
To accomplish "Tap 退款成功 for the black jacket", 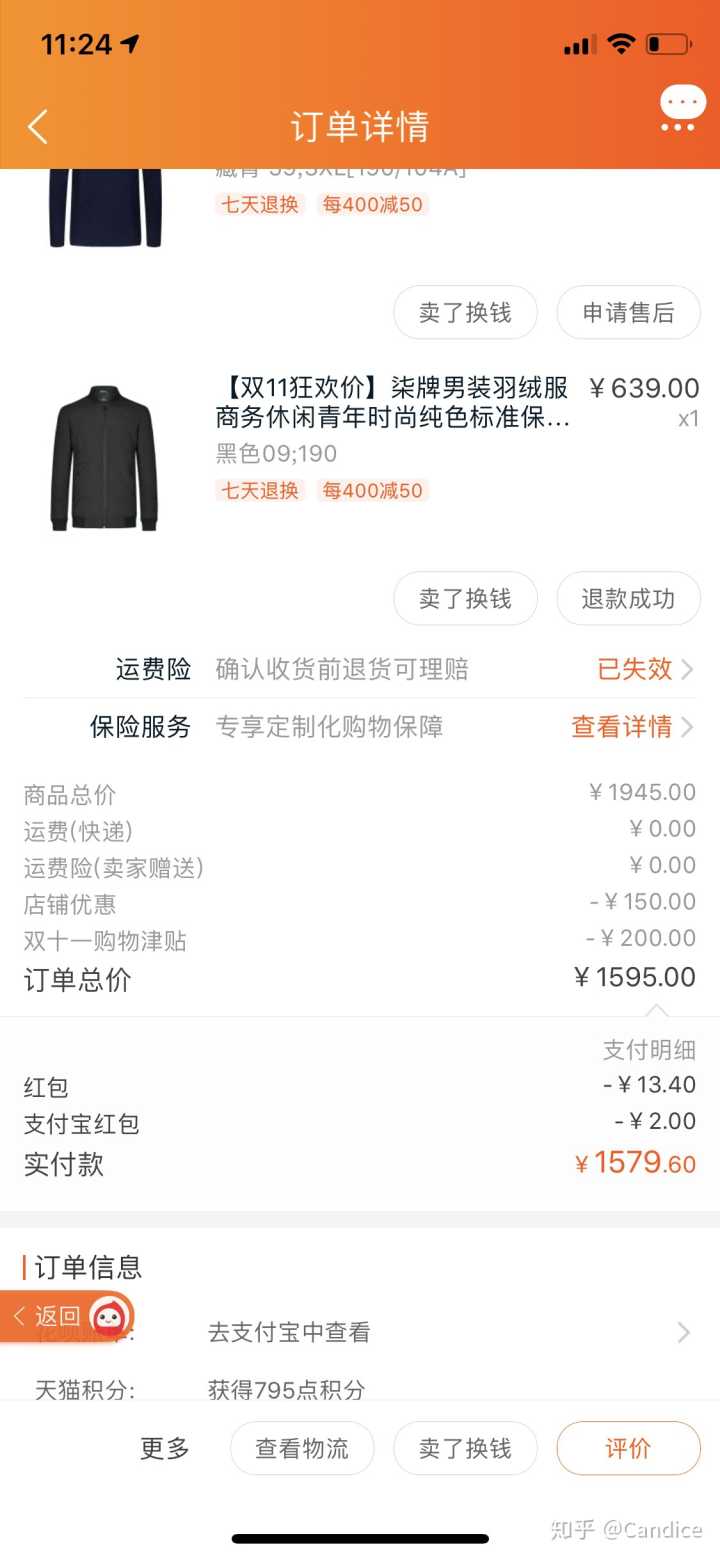I will tap(628, 599).
